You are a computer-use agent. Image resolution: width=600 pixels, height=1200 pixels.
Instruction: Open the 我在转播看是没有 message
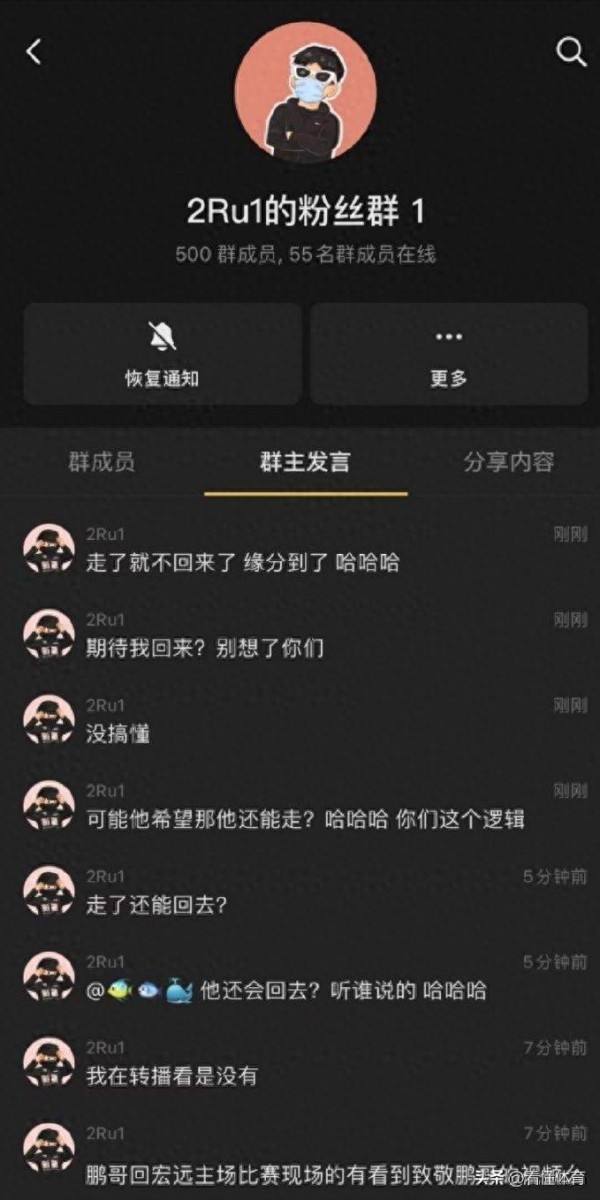172,1076
